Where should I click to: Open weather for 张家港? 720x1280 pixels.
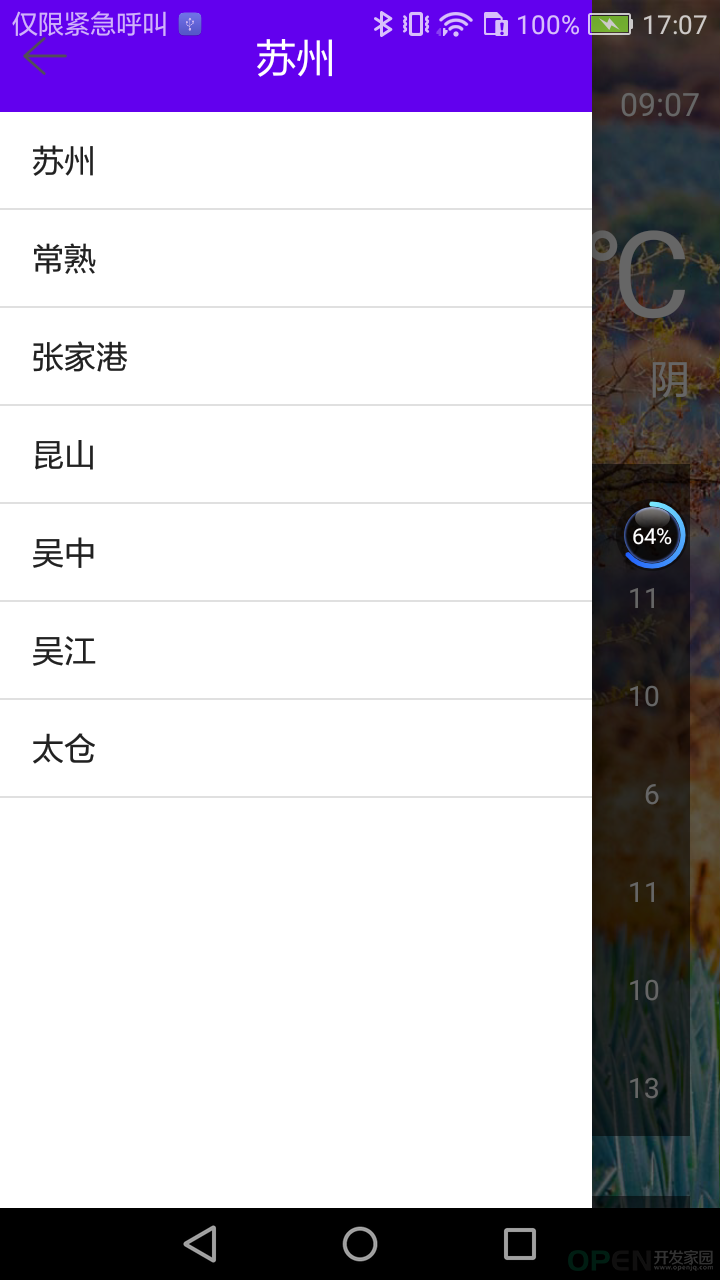coord(296,357)
